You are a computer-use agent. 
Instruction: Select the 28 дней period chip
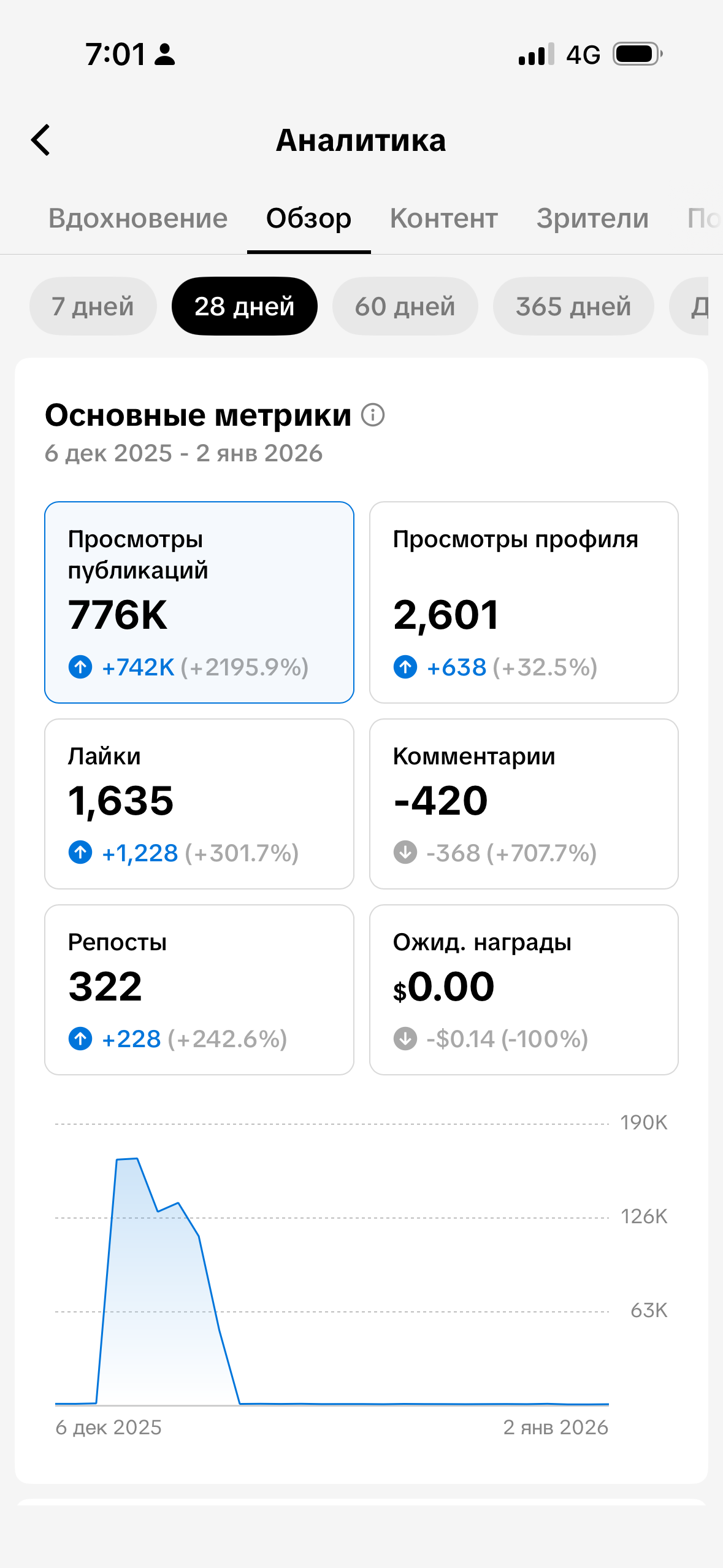244,306
